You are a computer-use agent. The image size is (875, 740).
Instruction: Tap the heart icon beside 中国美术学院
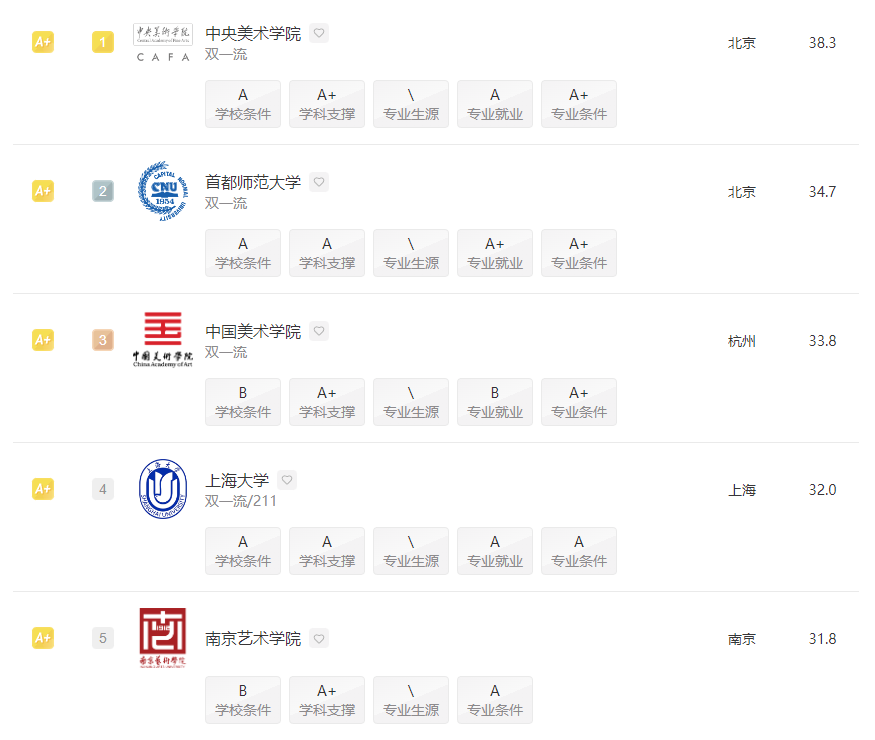(x=319, y=331)
